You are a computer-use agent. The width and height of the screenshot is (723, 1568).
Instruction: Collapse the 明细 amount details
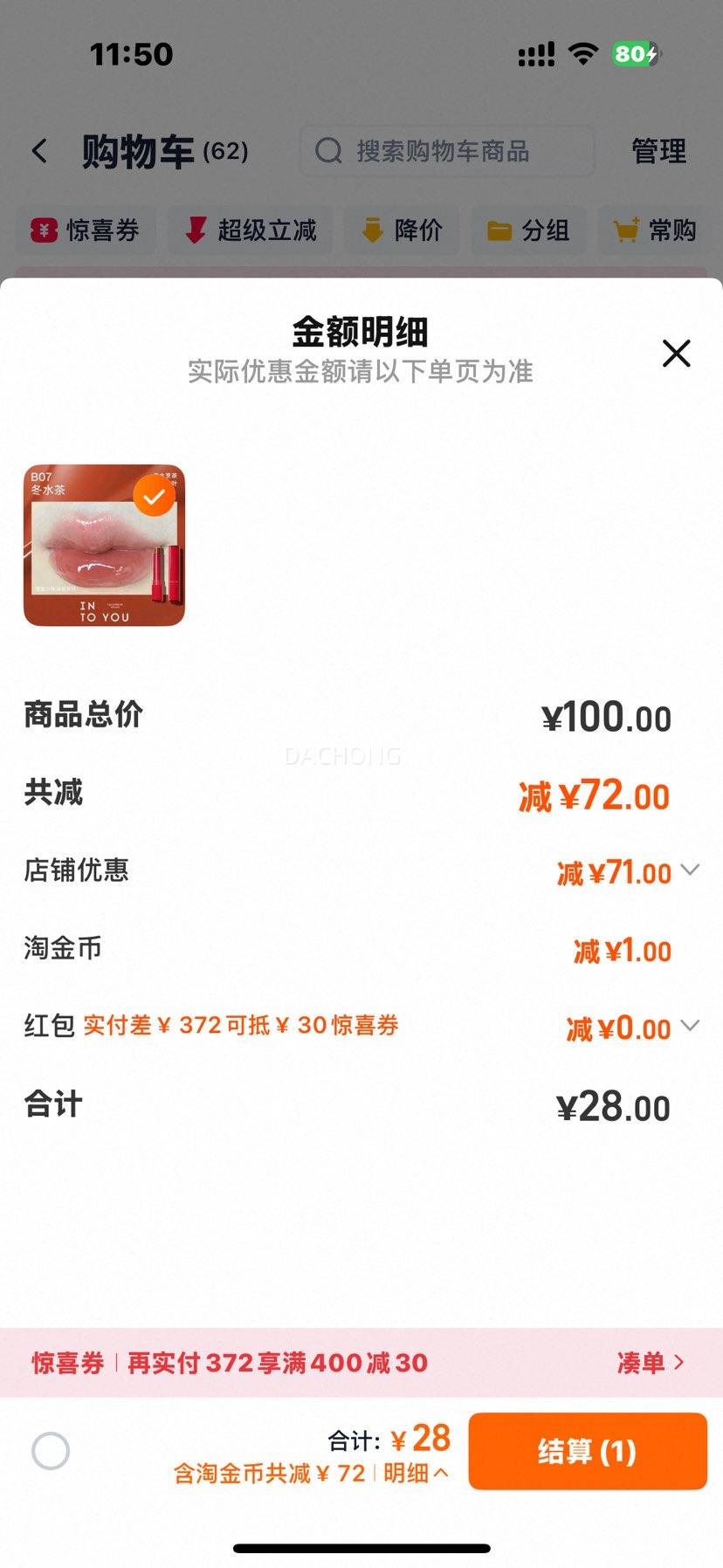[x=417, y=1473]
